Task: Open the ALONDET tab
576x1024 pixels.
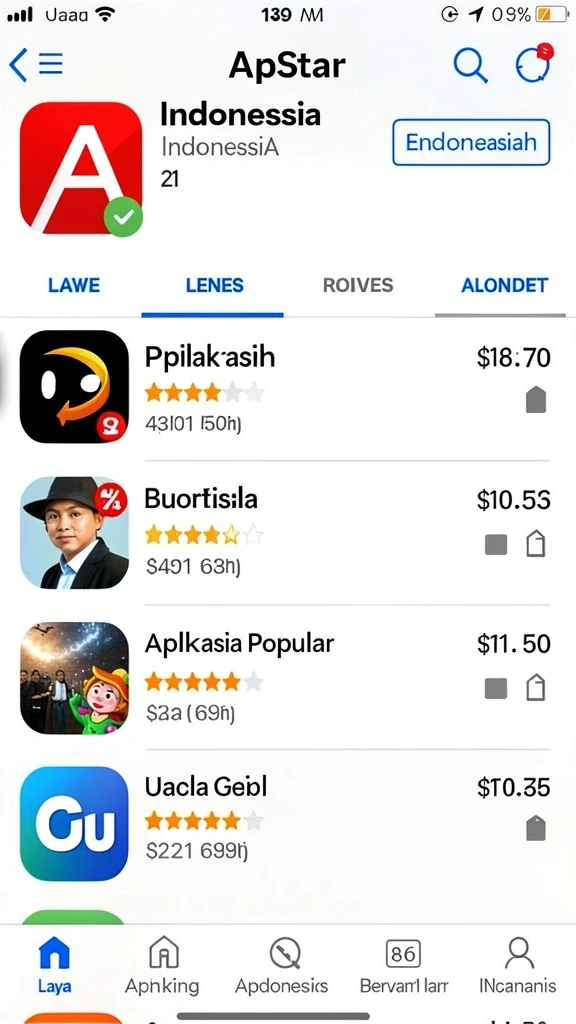Action: 504,285
